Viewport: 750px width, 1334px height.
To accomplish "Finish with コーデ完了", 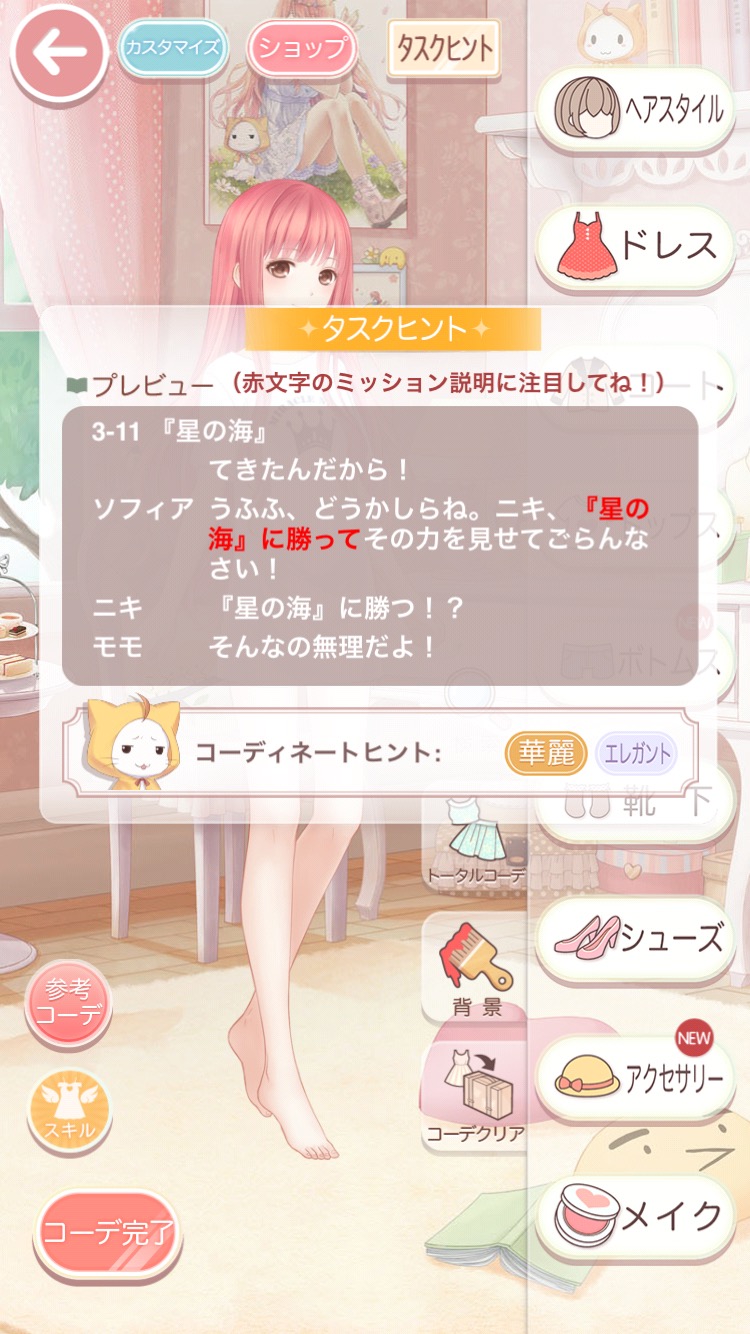I will point(108,1233).
